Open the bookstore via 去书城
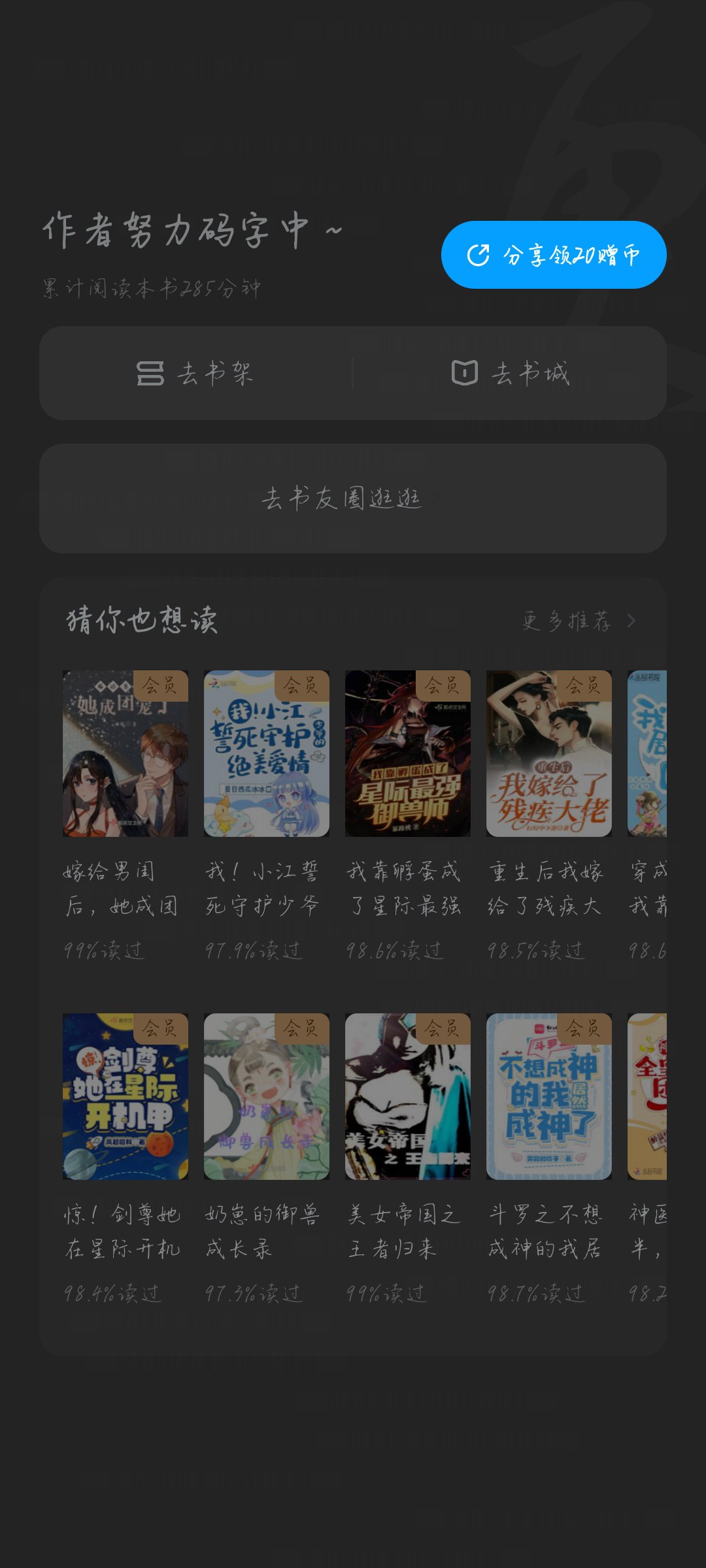Image resolution: width=706 pixels, height=1568 pixels. pos(510,373)
